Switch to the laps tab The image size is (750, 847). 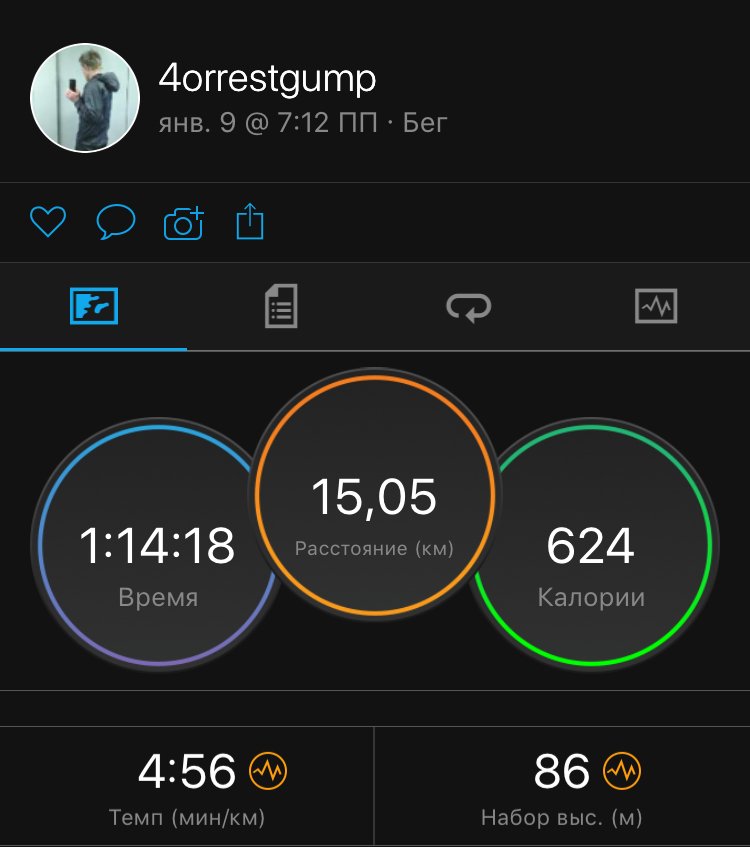pos(468,306)
